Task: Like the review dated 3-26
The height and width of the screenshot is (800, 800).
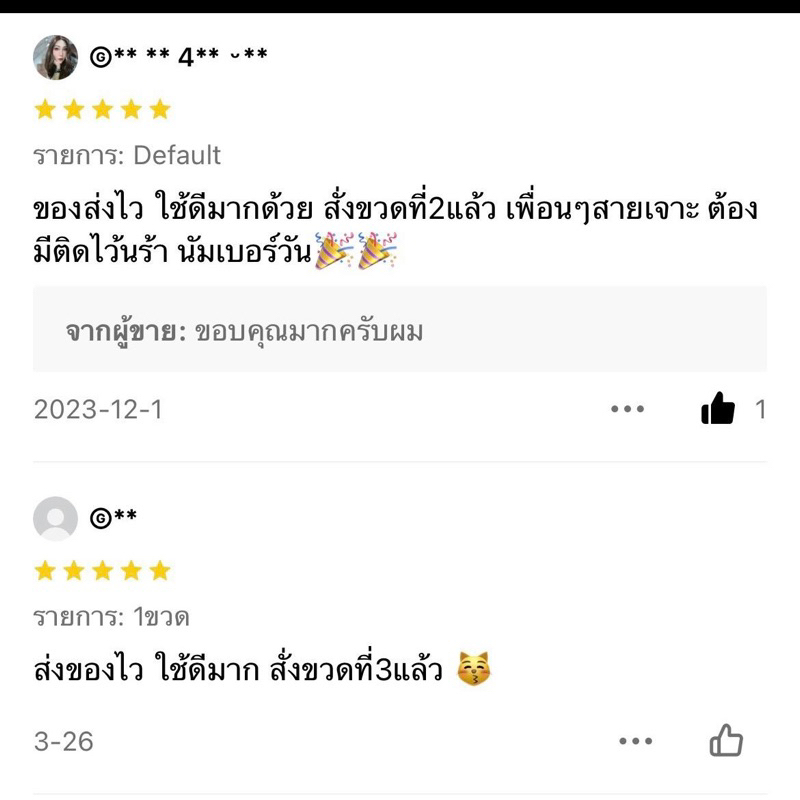Action: (x=726, y=740)
